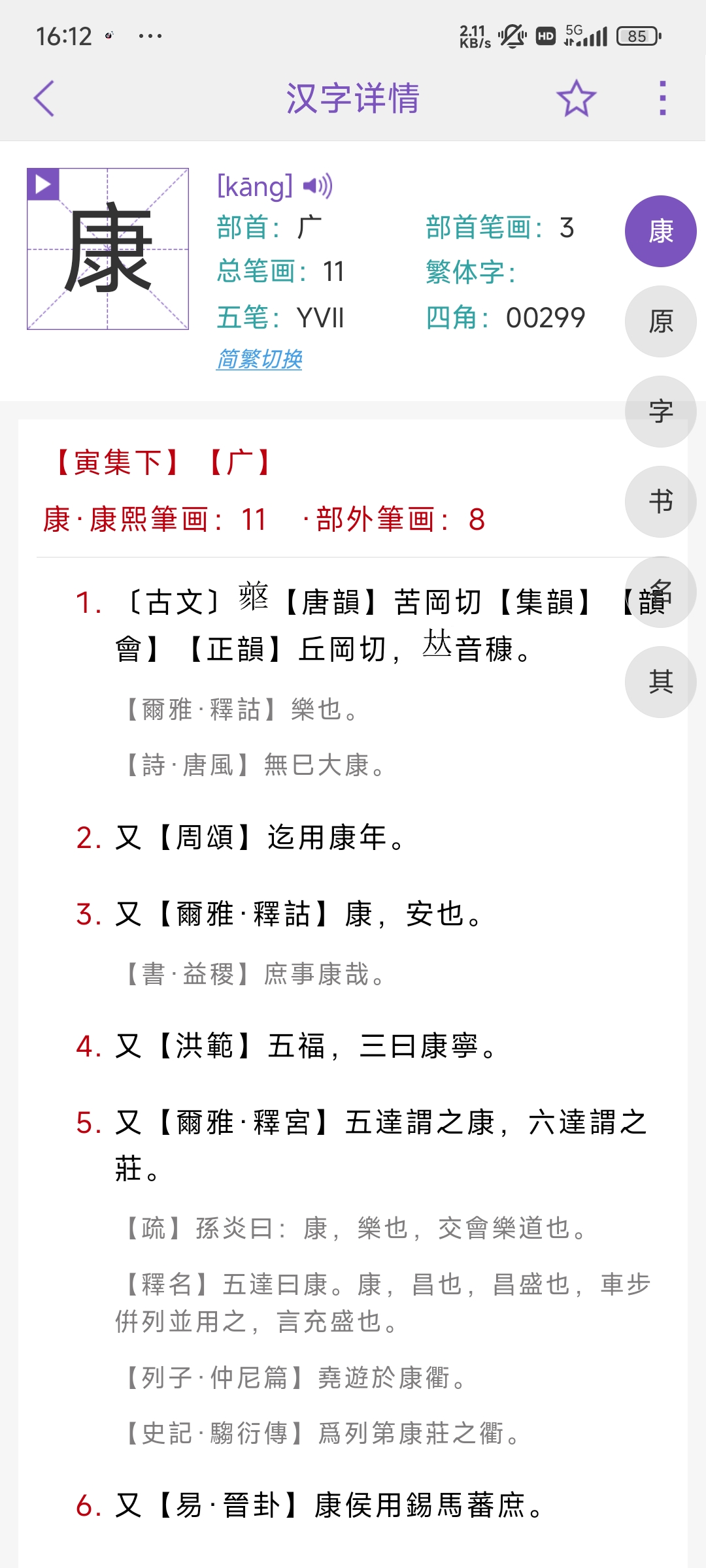Play the stroke order animation for 康
The image size is (706, 1568).
click(43, 184)
